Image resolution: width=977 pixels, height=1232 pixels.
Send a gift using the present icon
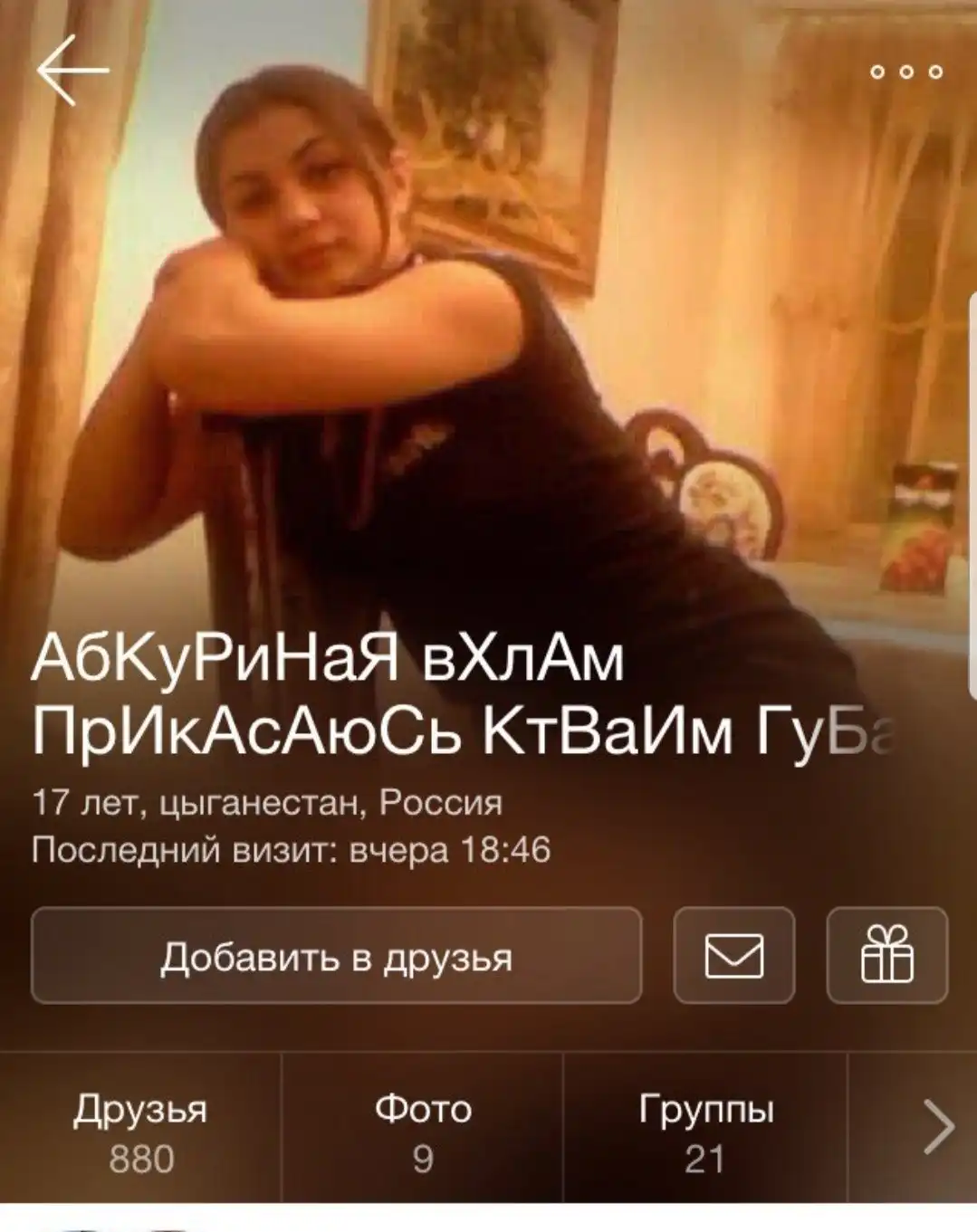tap(886, 956)
